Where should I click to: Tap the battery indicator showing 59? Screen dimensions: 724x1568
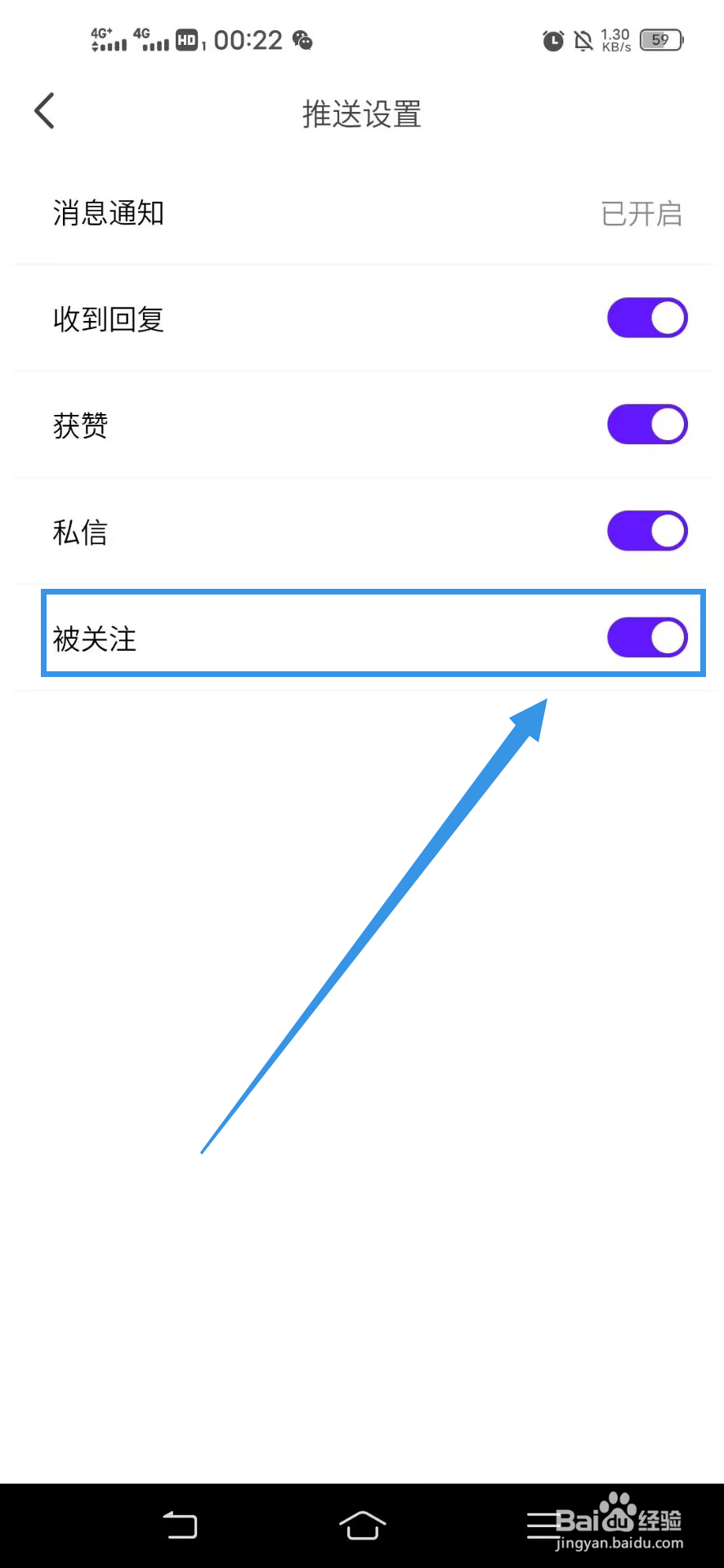click(660, 39)
